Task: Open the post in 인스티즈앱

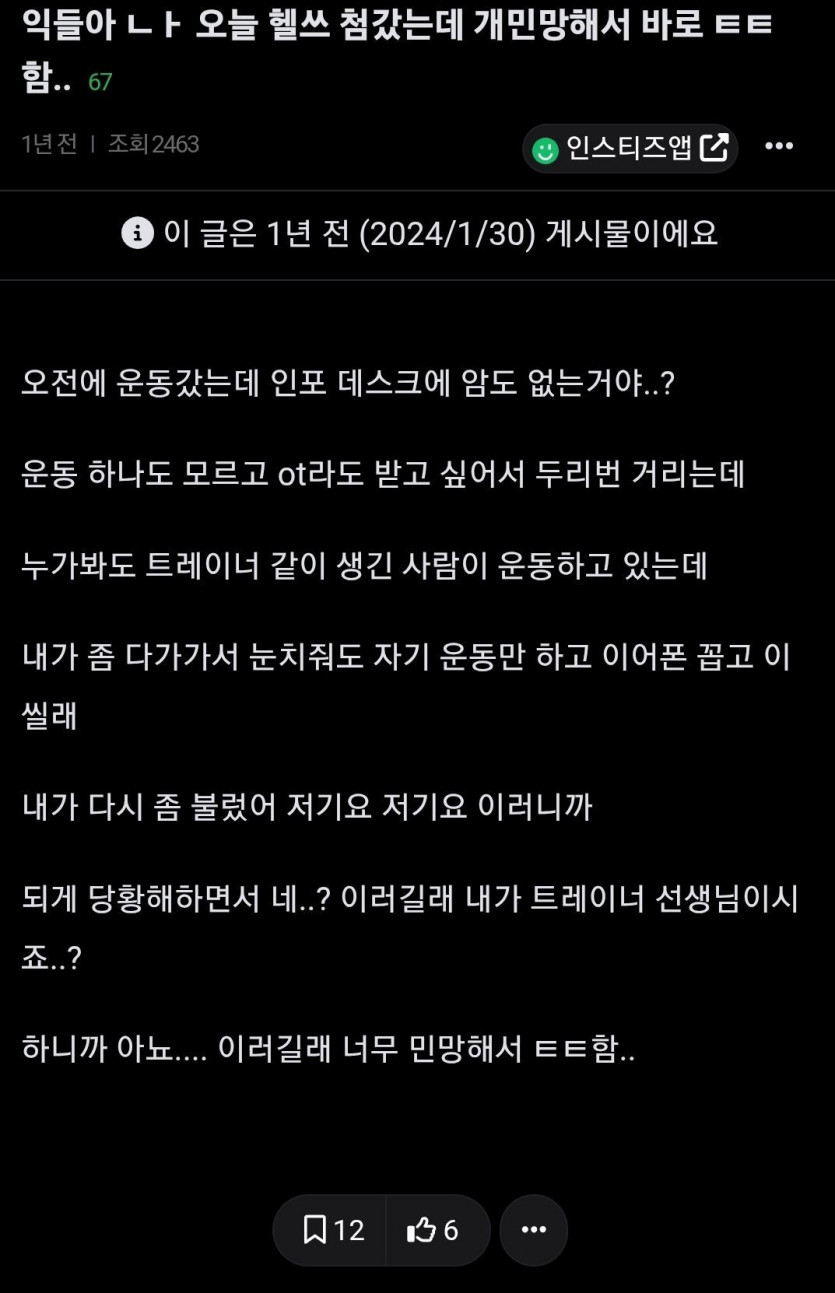Action: click(630, 149)
